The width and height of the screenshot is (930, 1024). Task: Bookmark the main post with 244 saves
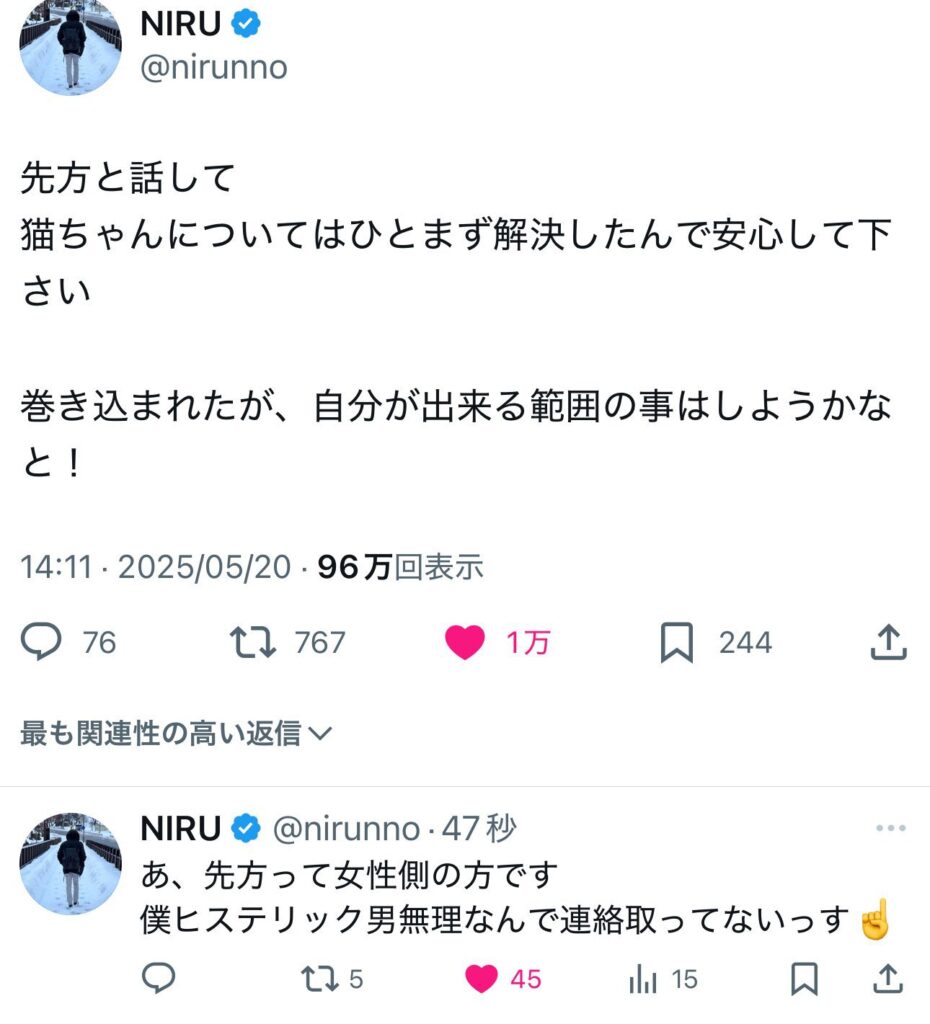677,643
